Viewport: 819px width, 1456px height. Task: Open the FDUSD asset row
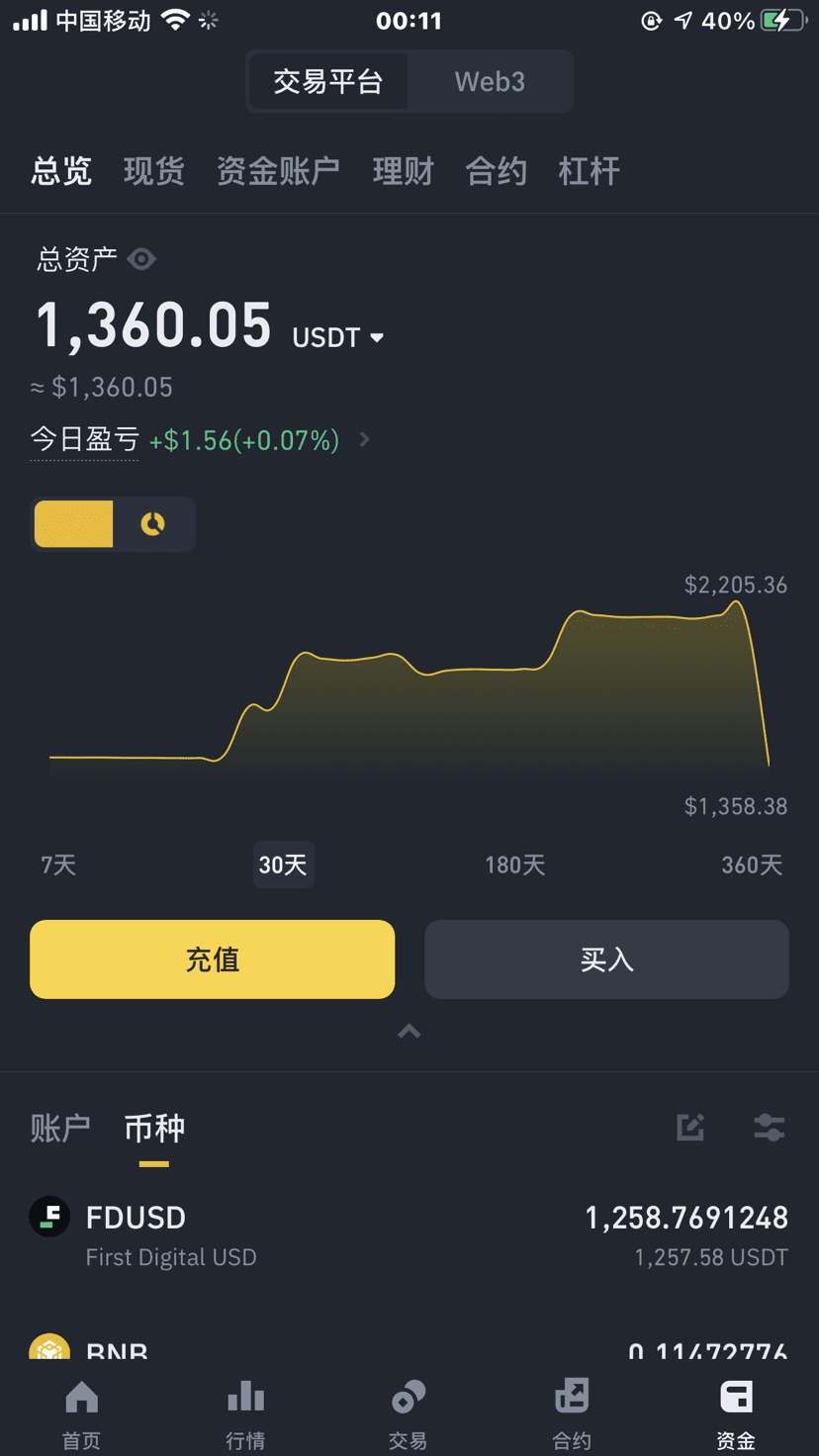[x=409, y=1235]
